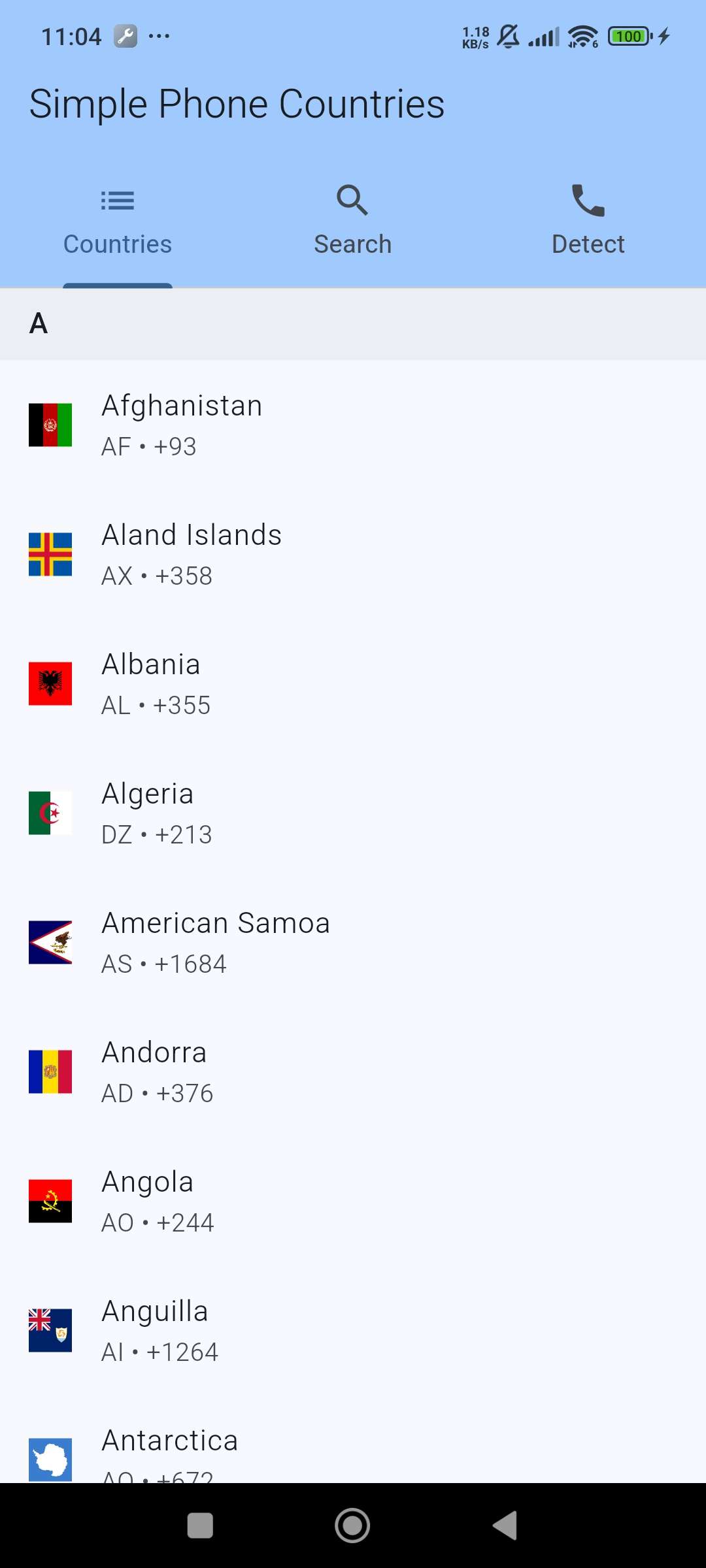
Task: Tap the Algeria flag icon
Action: 50,812
